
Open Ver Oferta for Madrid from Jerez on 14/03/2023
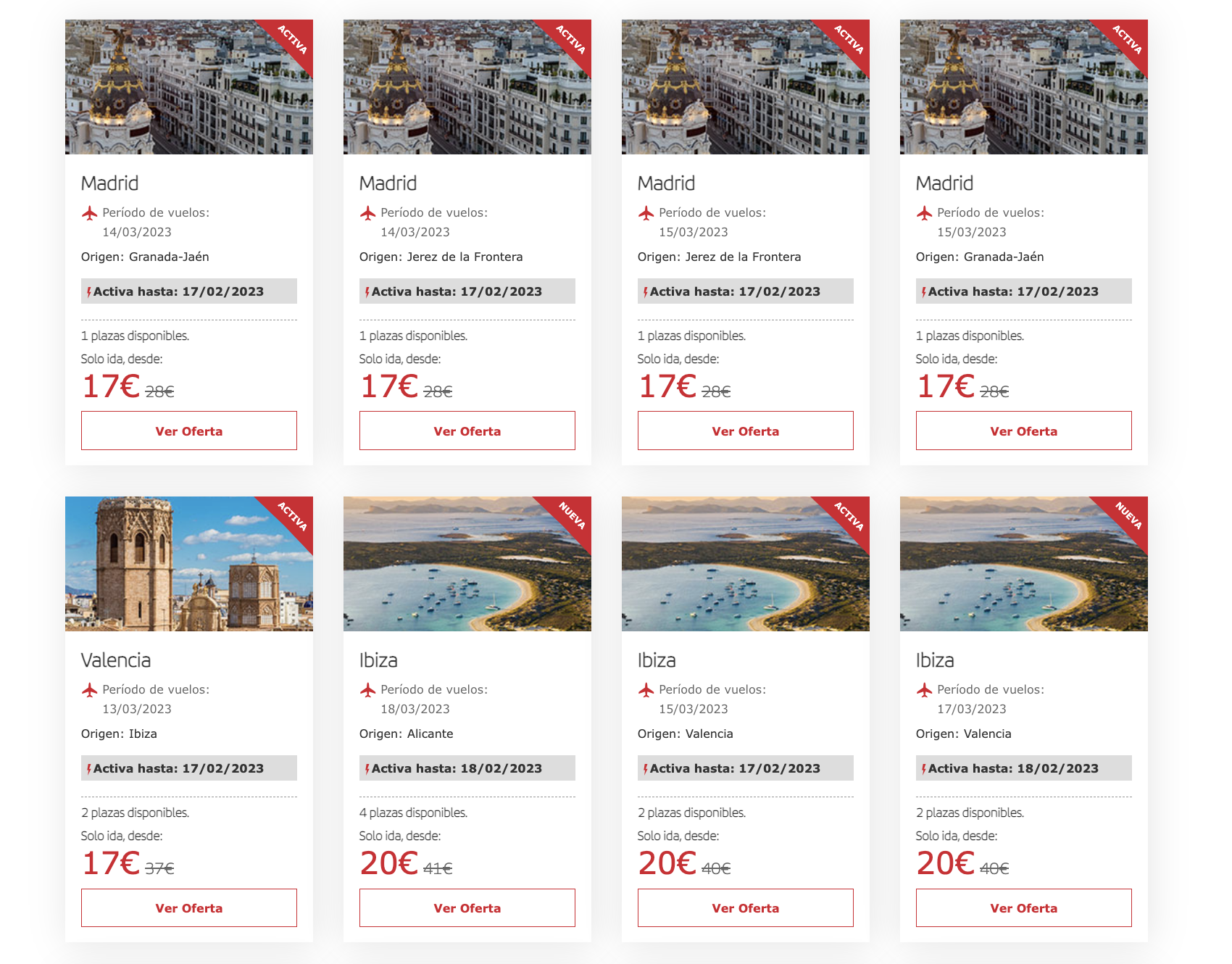pyautogui.click(x=467, y=431)
